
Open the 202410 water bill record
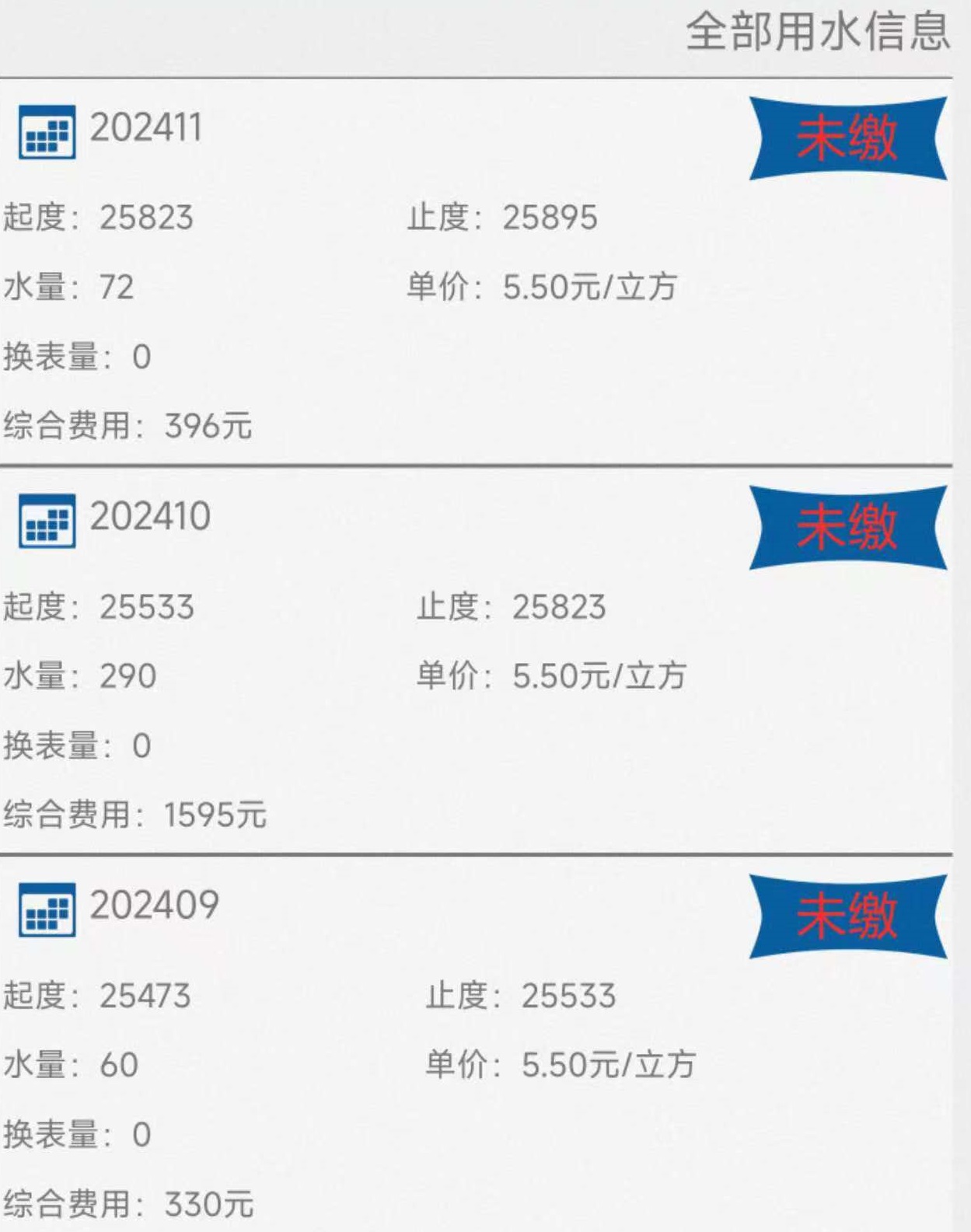[x=149, y=517]
